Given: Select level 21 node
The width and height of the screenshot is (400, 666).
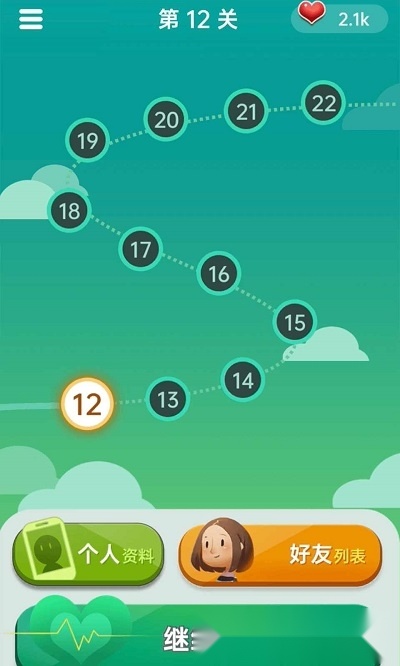Looking at the screenshot, I should click(246, 111).
